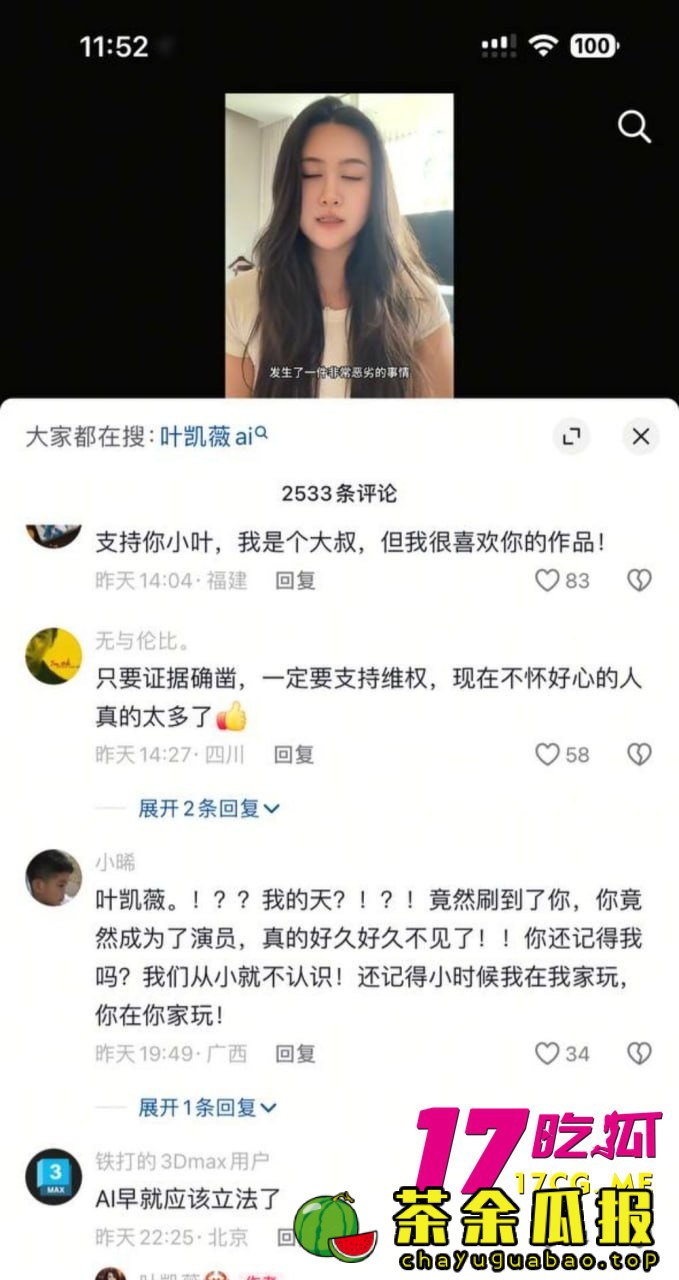The height and width of the screenshot is (1280, 679).
Task: Reply to 无与伦比's comment
Action: click(294, 755)
